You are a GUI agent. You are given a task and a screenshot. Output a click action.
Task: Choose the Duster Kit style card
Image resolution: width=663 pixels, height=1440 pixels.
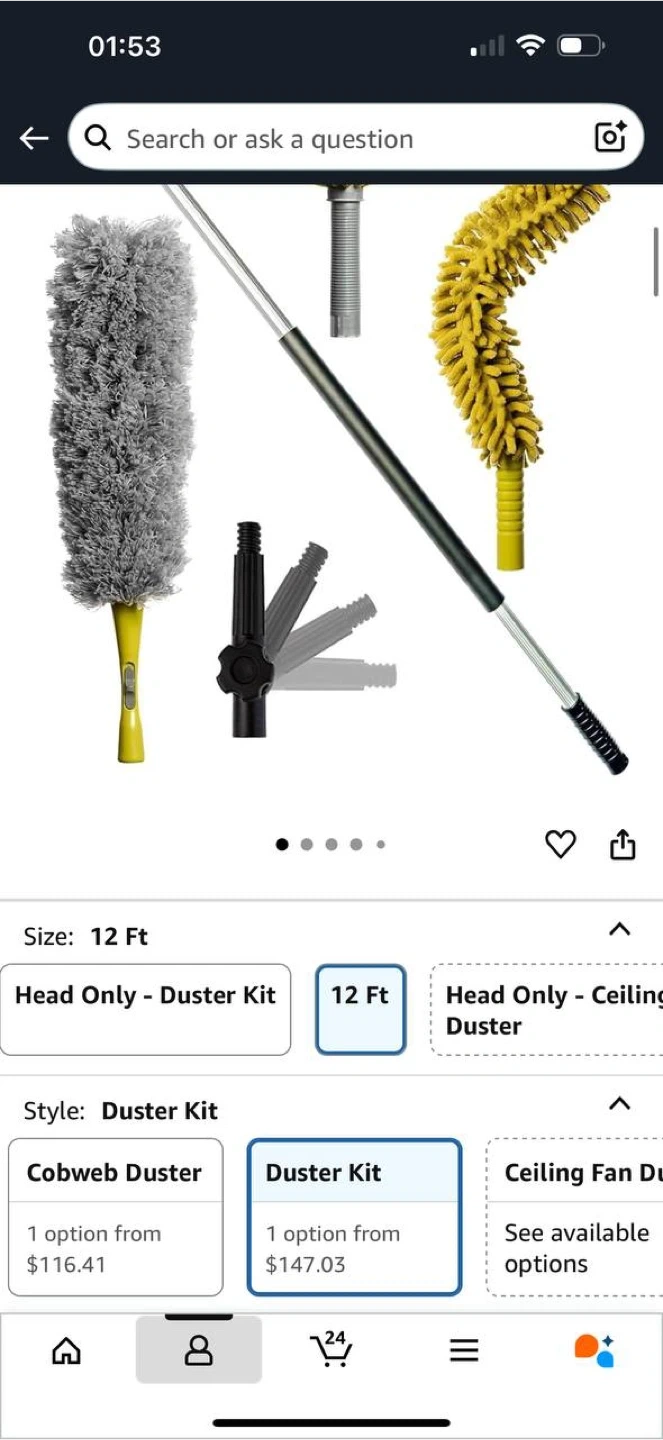tap(354, 1216)
